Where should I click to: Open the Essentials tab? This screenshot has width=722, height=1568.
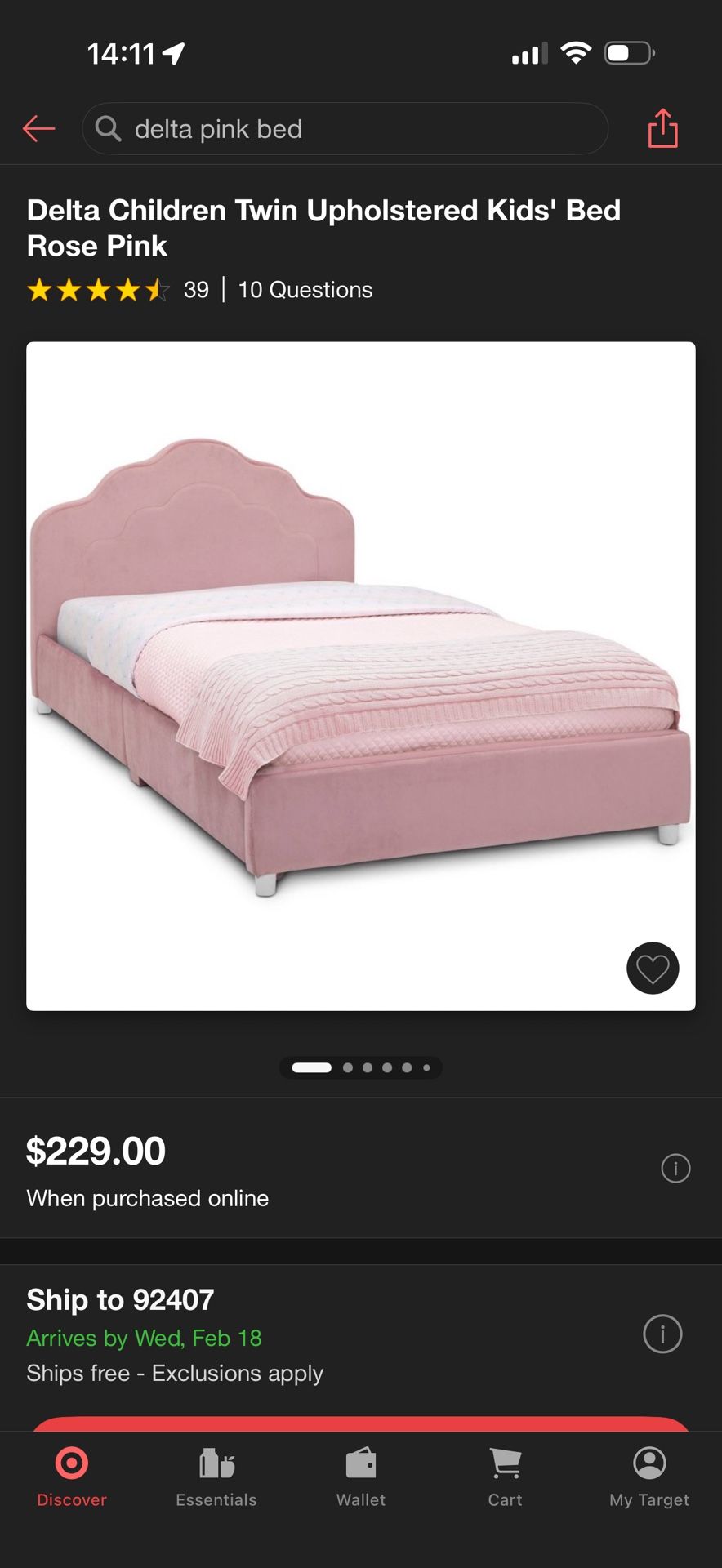[216, 1475]
